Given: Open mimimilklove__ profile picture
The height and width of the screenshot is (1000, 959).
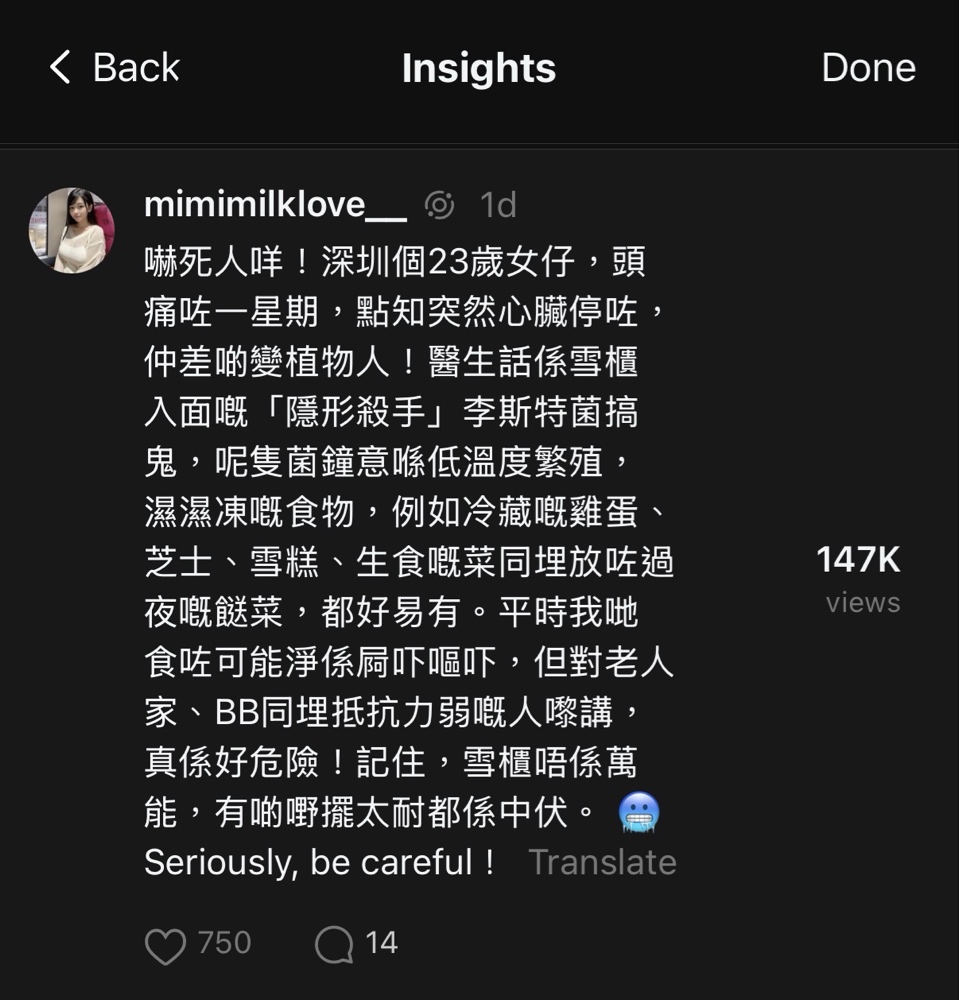Looking at the screenshot, I should tap(72, 230).
